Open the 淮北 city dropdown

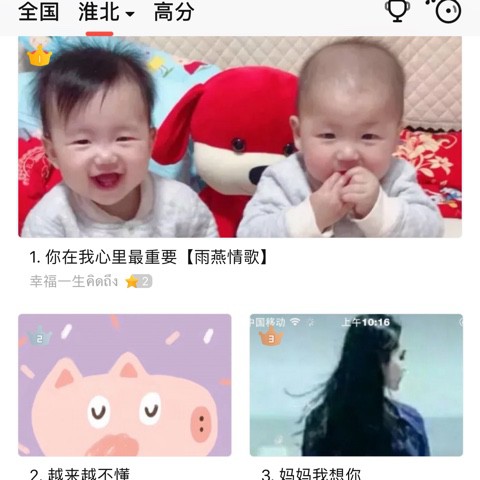click(x=106, y=12)
